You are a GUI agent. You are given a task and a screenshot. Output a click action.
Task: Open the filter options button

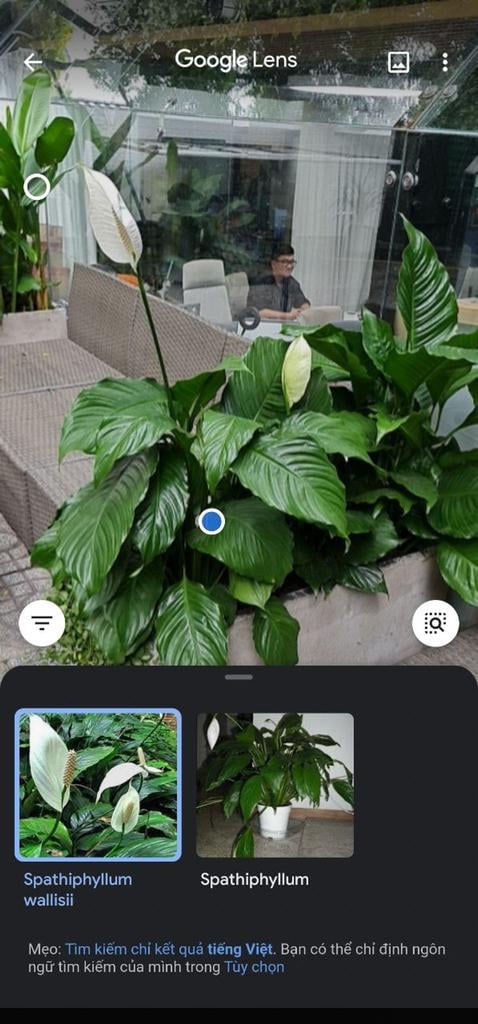42,623
